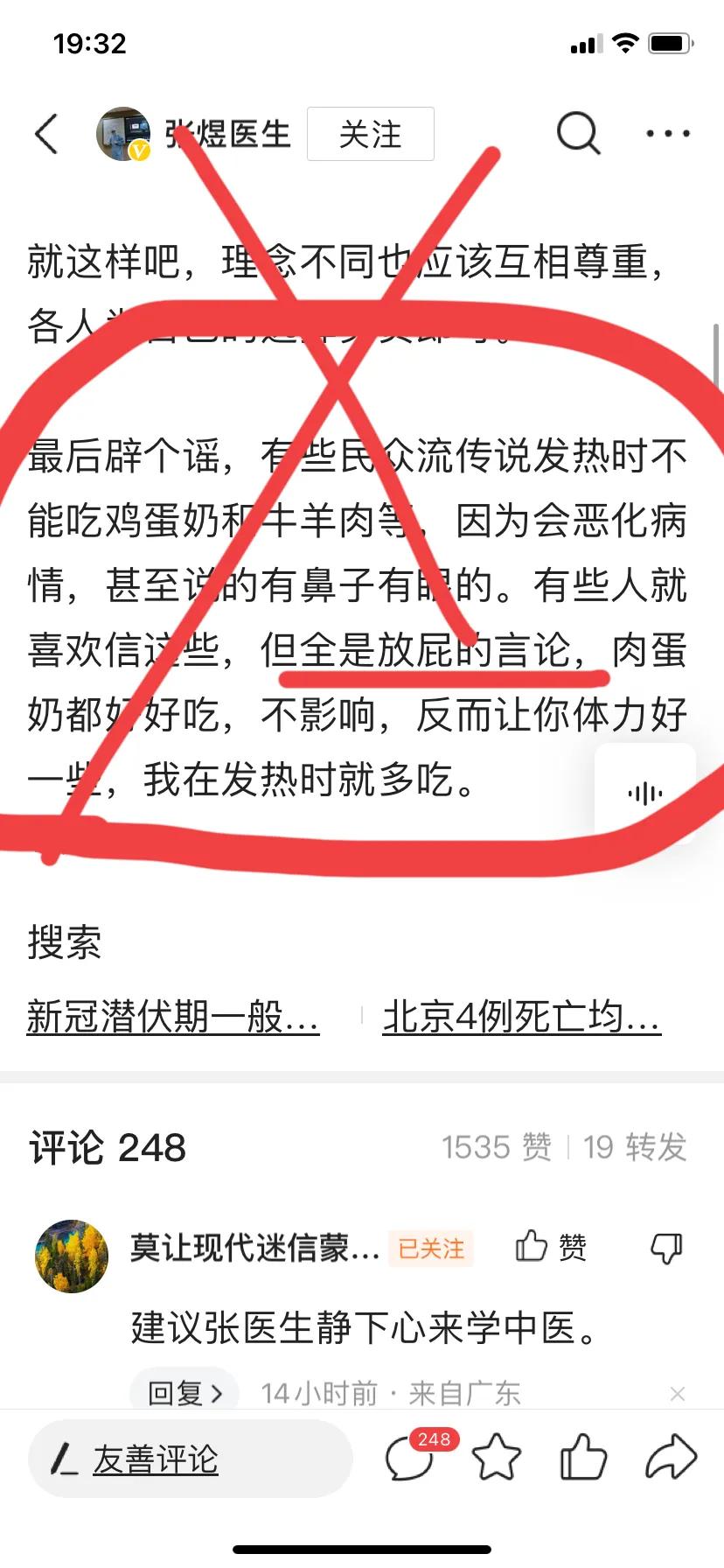Follow 张煜医生 with the 关注 button
This screenshot has width=724, height=1568.
tap(370, 134)
